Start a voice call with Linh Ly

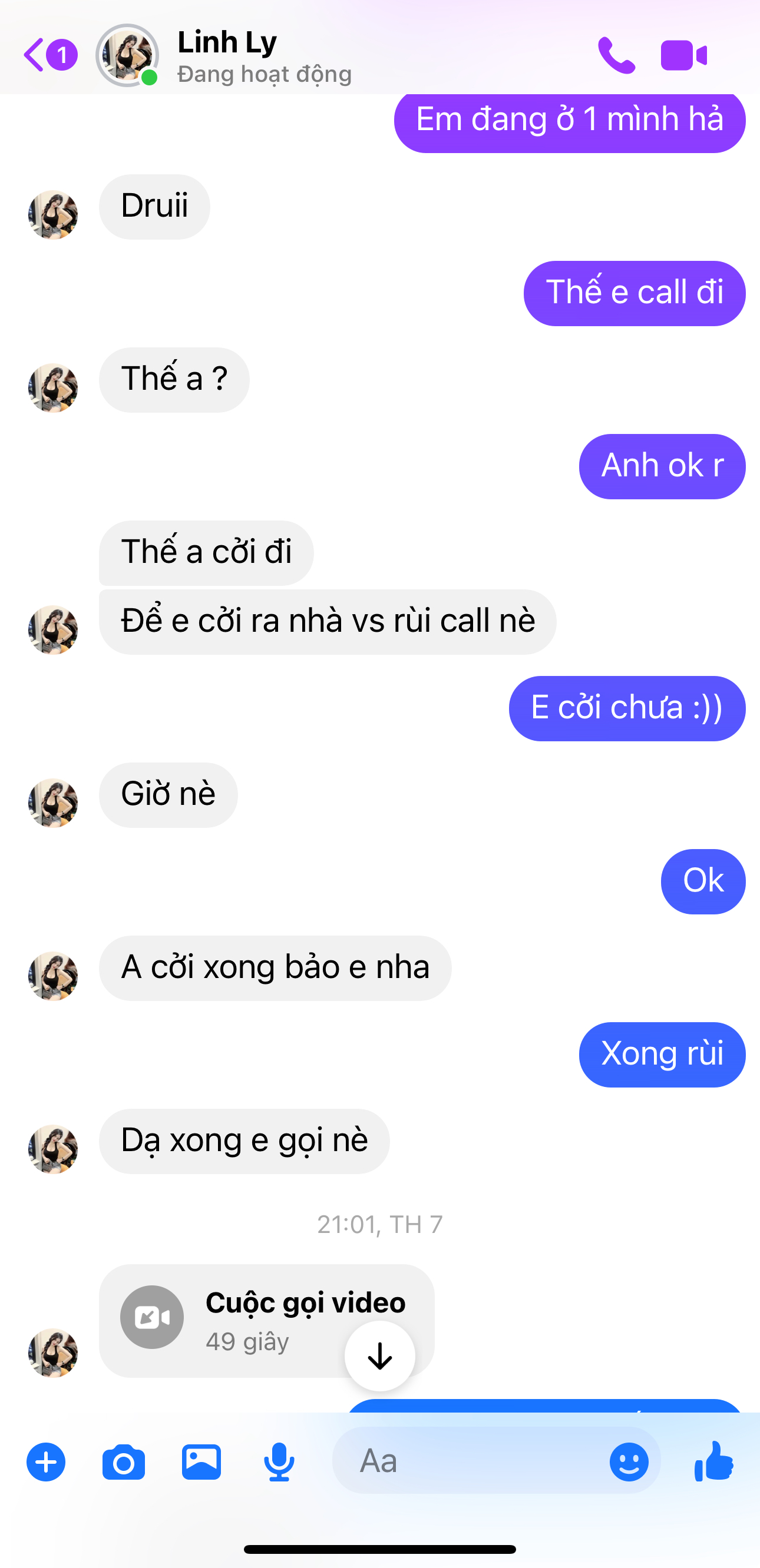616,55
